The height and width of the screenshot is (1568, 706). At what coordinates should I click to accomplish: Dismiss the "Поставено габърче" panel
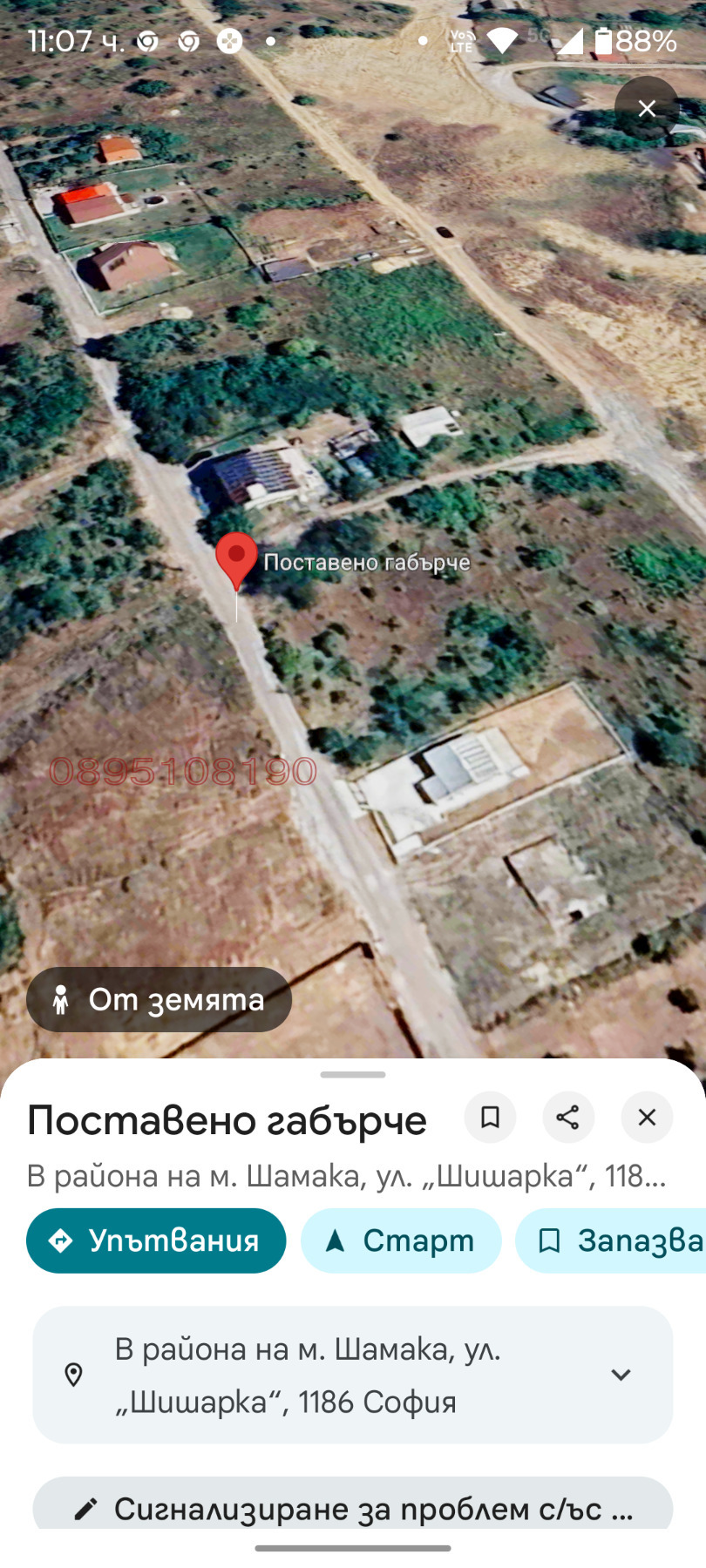click(647, 1118)
